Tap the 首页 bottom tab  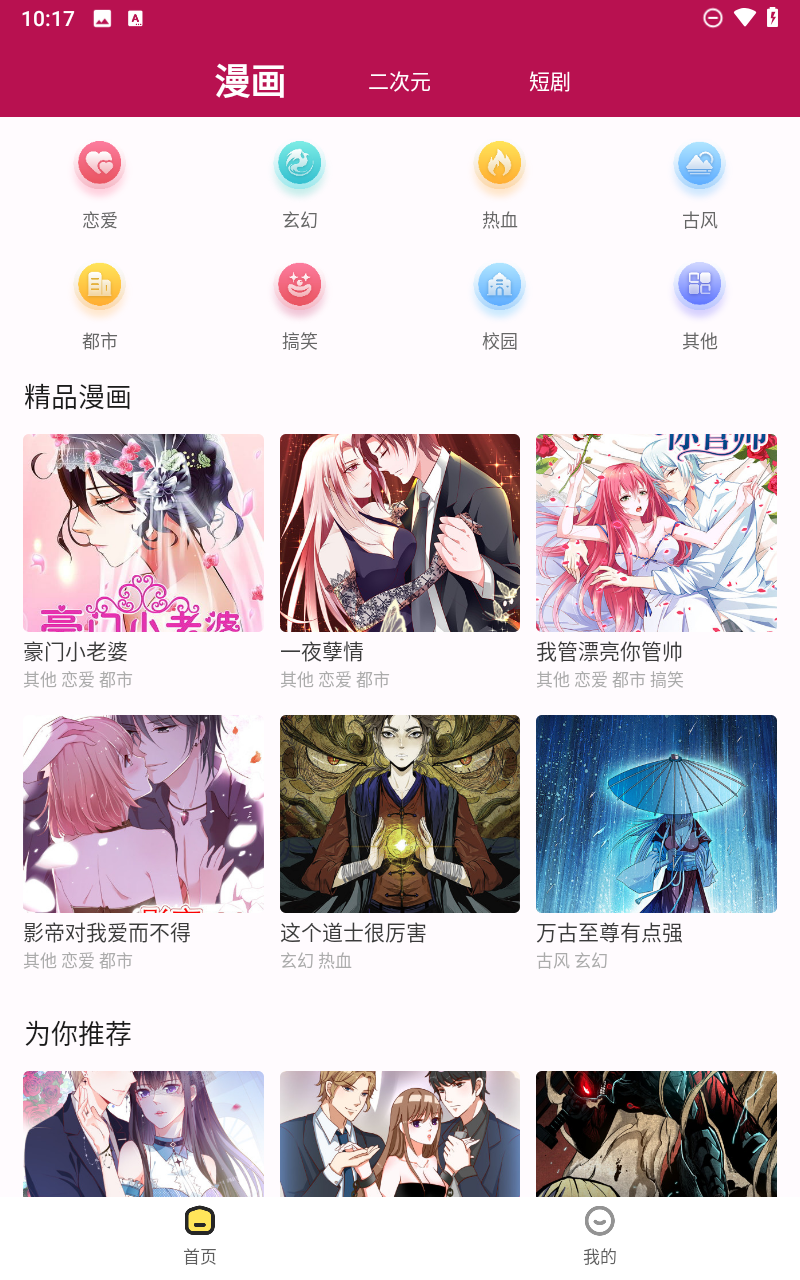pyautogui.click(x=200, y=1236)
